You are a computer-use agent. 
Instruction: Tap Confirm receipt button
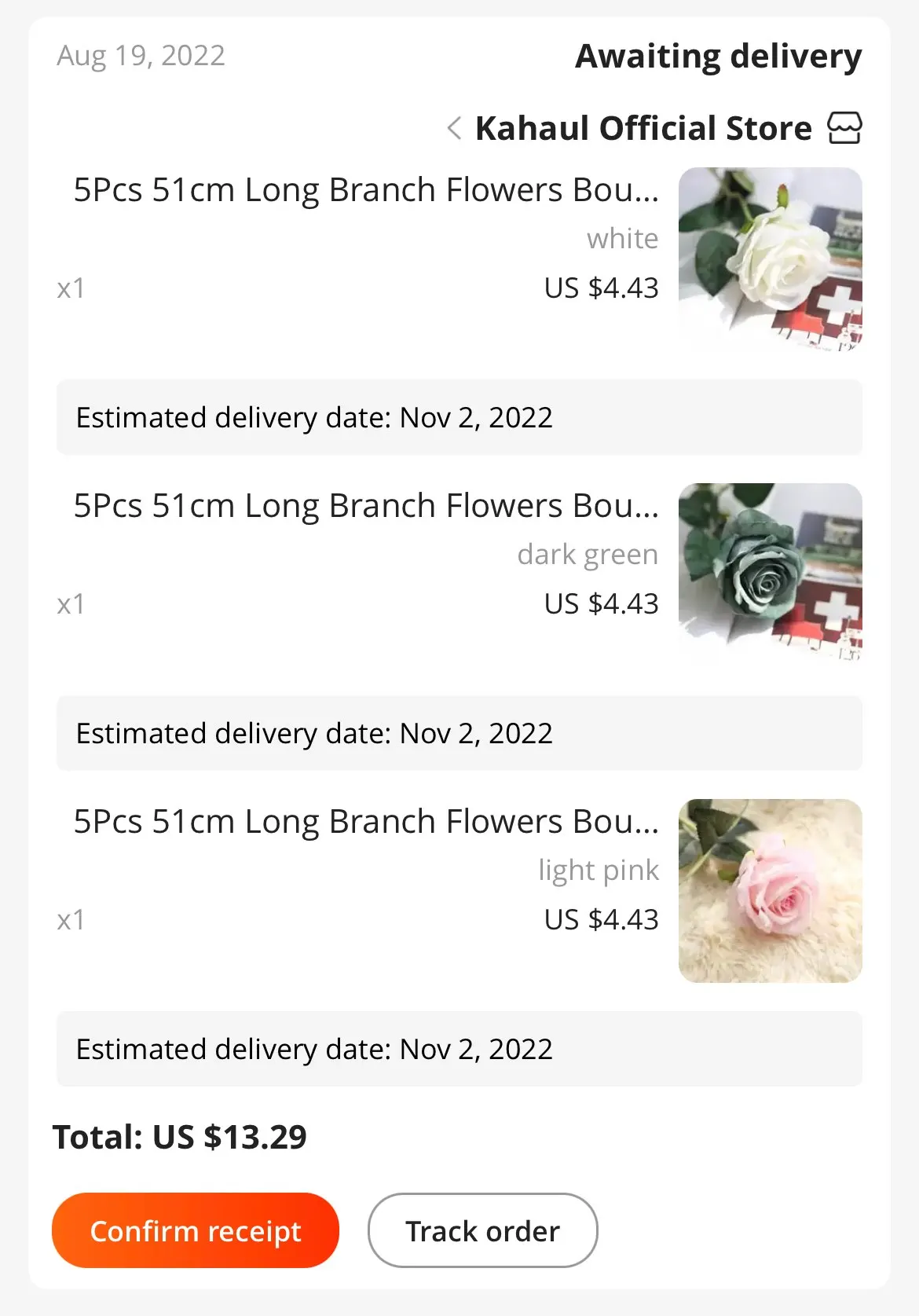(x=196, y=1230)
